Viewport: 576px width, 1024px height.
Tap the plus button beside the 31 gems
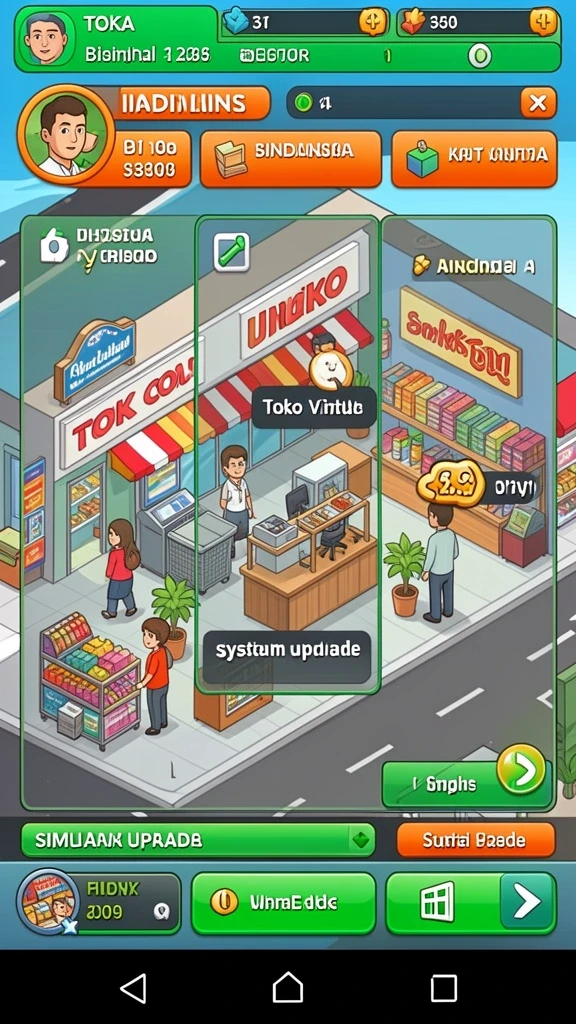coord(374,23)
